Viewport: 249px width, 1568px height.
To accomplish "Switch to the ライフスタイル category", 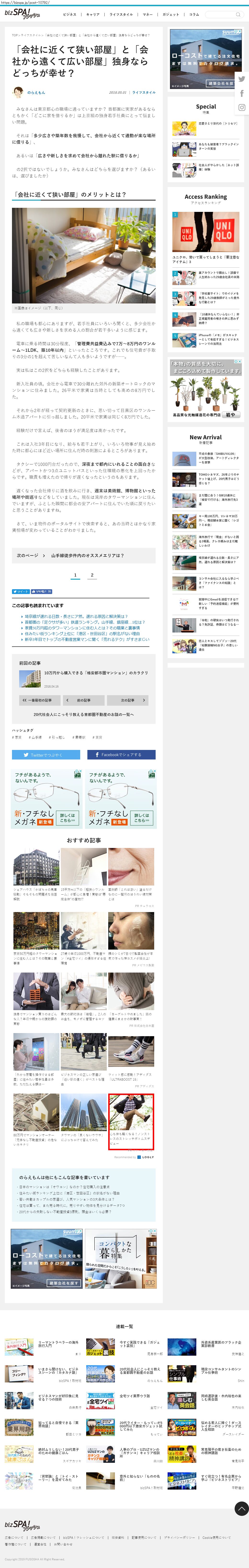I will 120,14.
